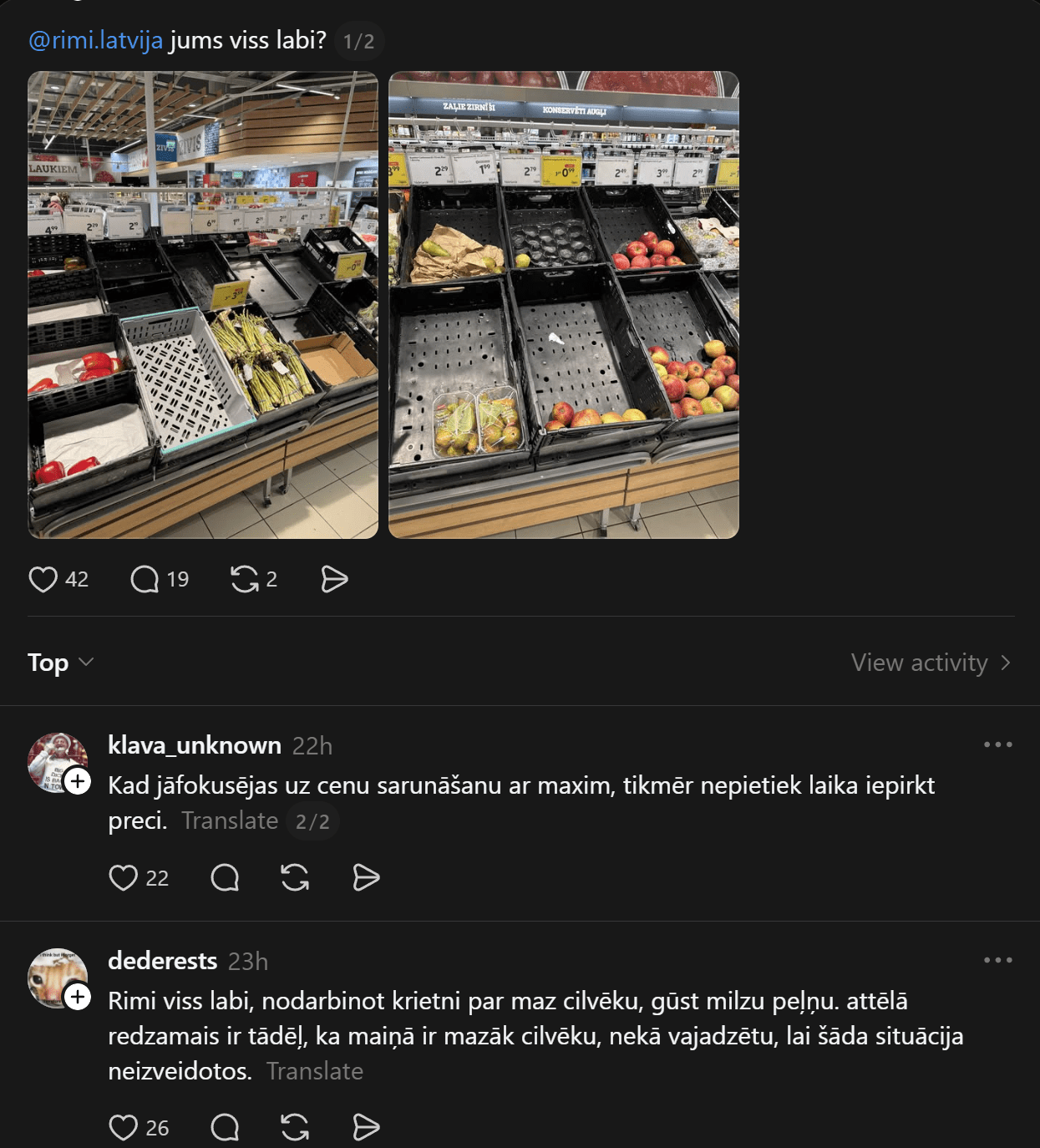
Task: Open the overflow menu on dederests's reply
Action: (x=997, y=960)
